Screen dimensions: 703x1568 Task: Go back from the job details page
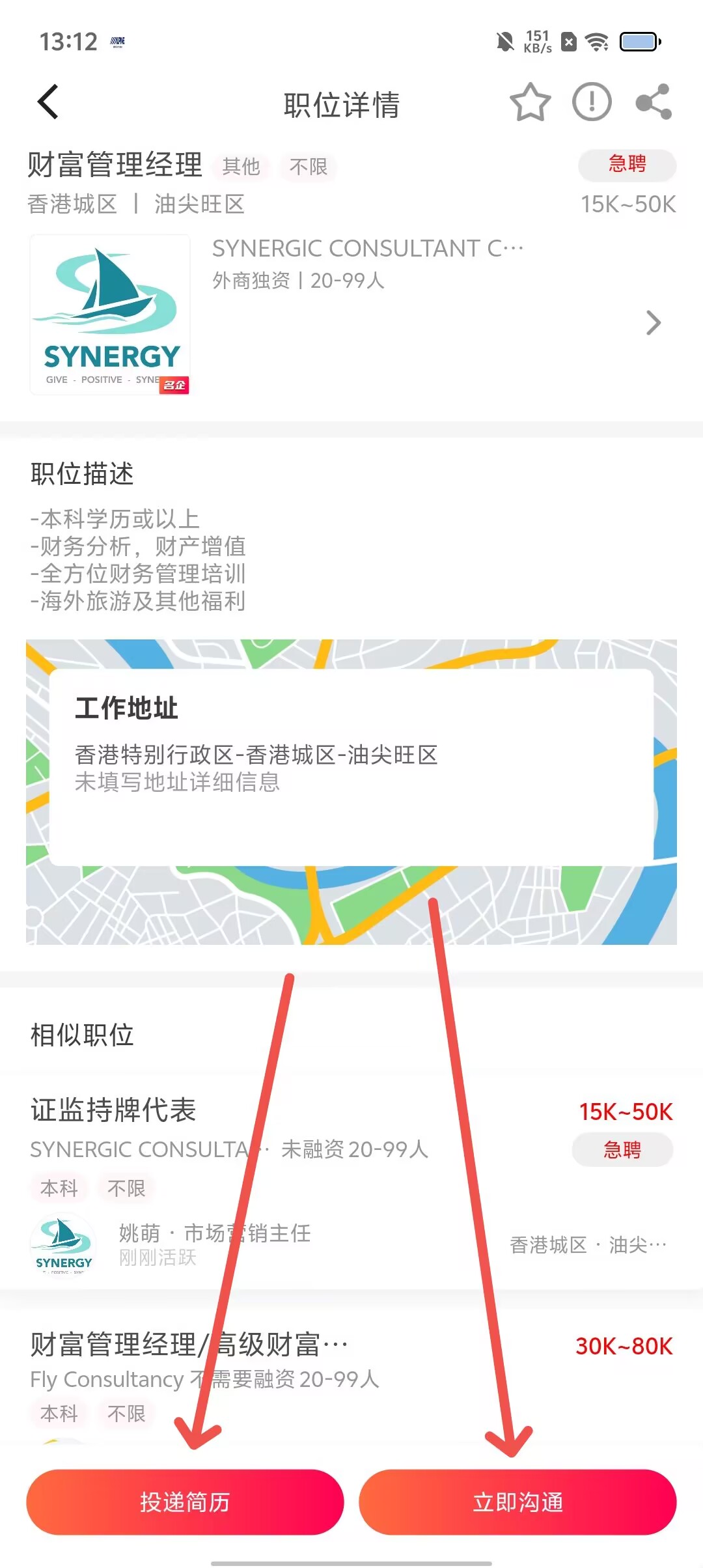[49, 102]
